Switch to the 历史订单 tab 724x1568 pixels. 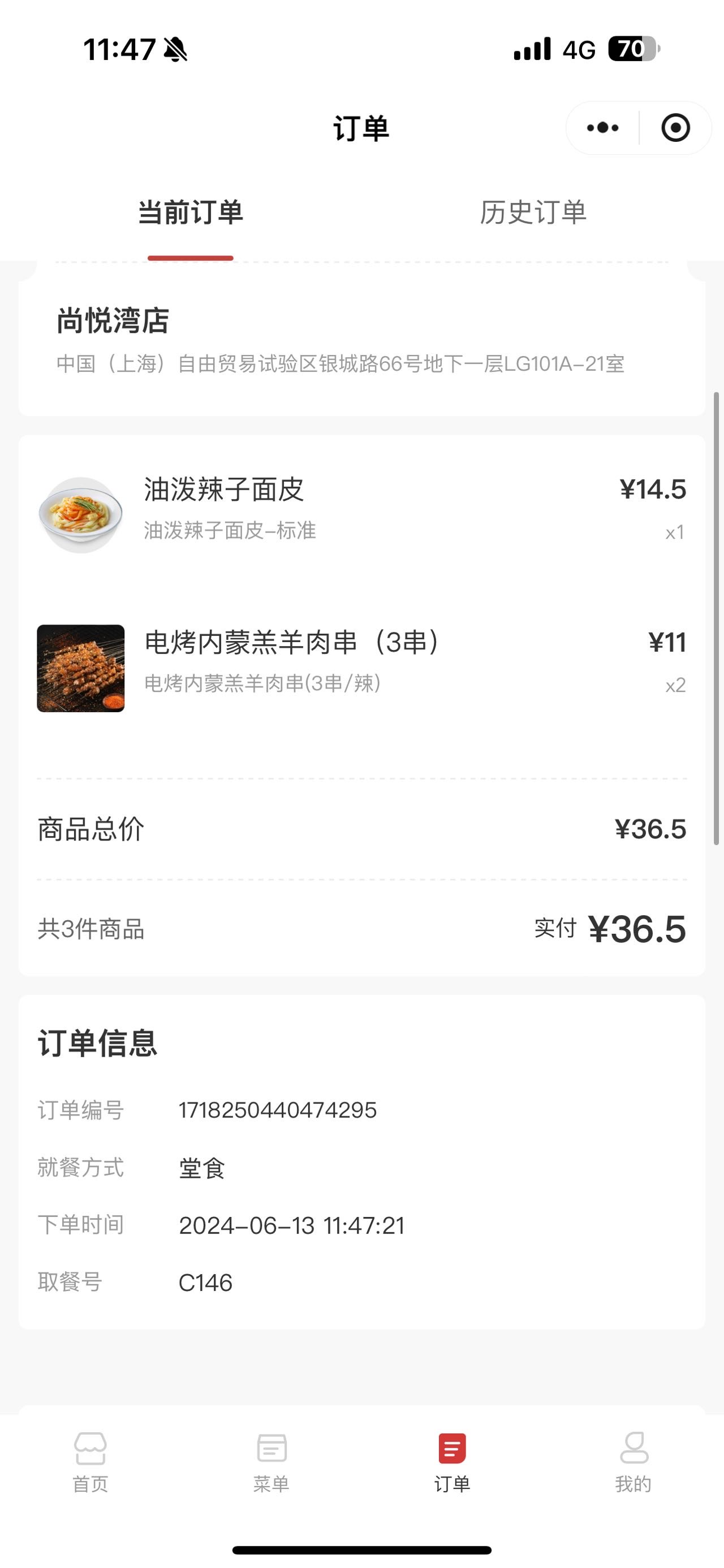coord(533,213)
